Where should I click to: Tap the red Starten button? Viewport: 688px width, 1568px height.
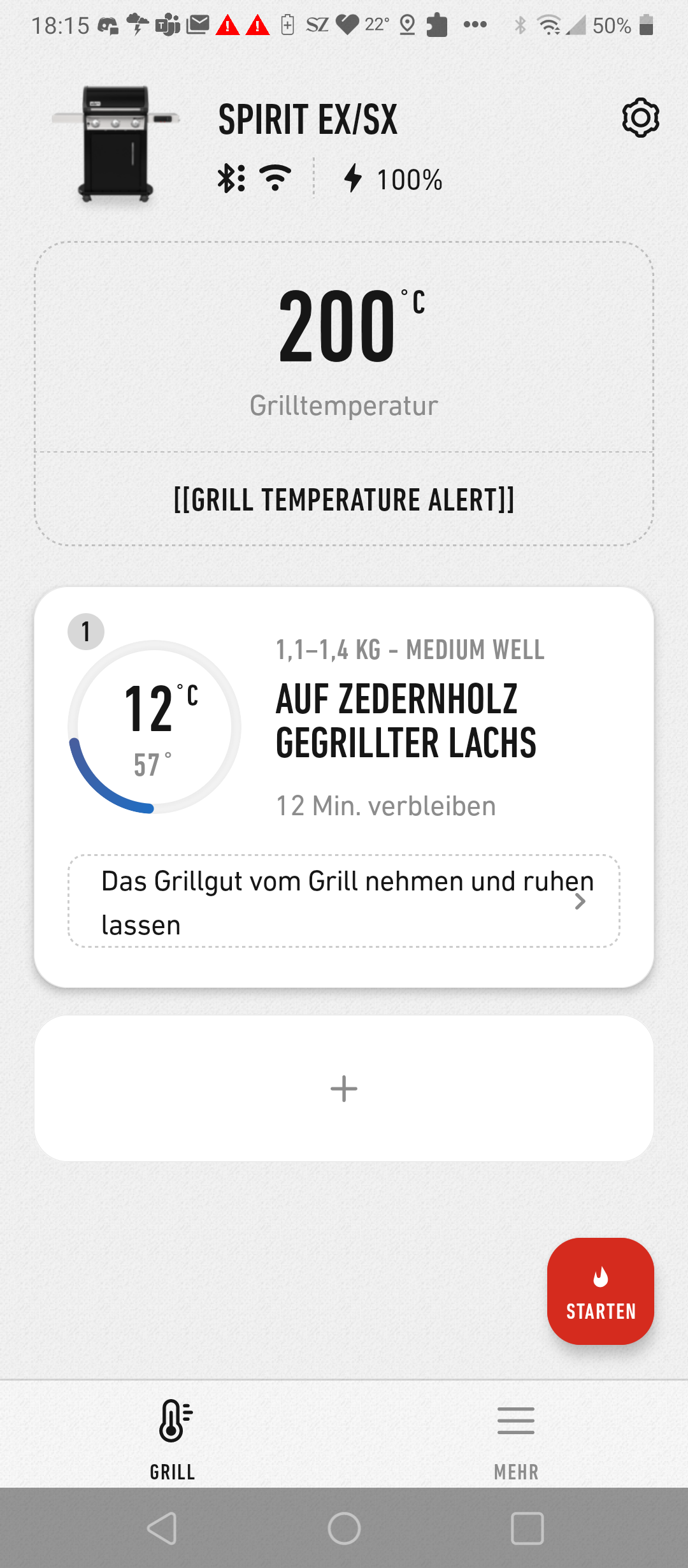pos(600,1291)
